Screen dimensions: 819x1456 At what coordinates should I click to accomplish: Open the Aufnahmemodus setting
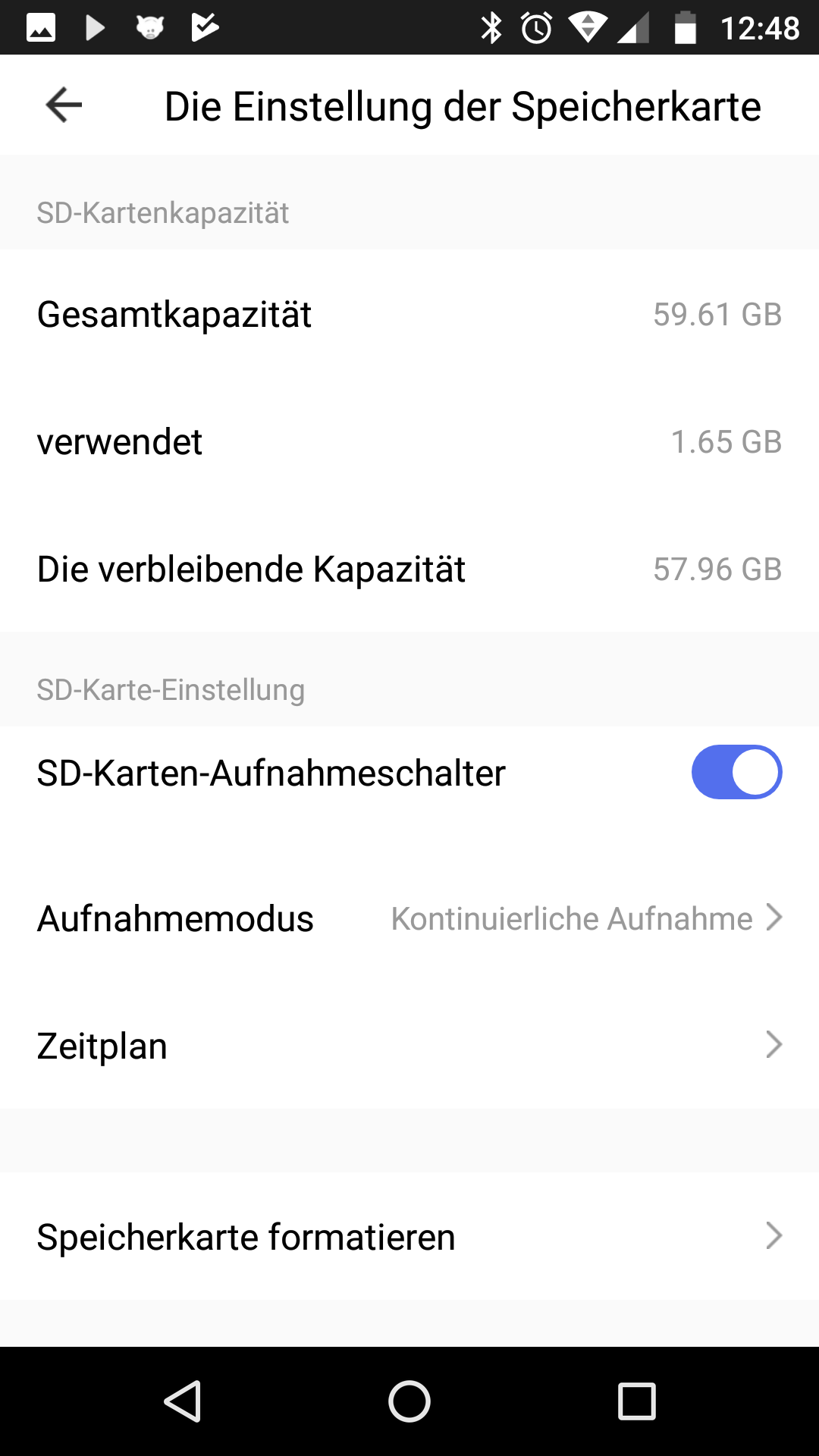coord(409,918)
